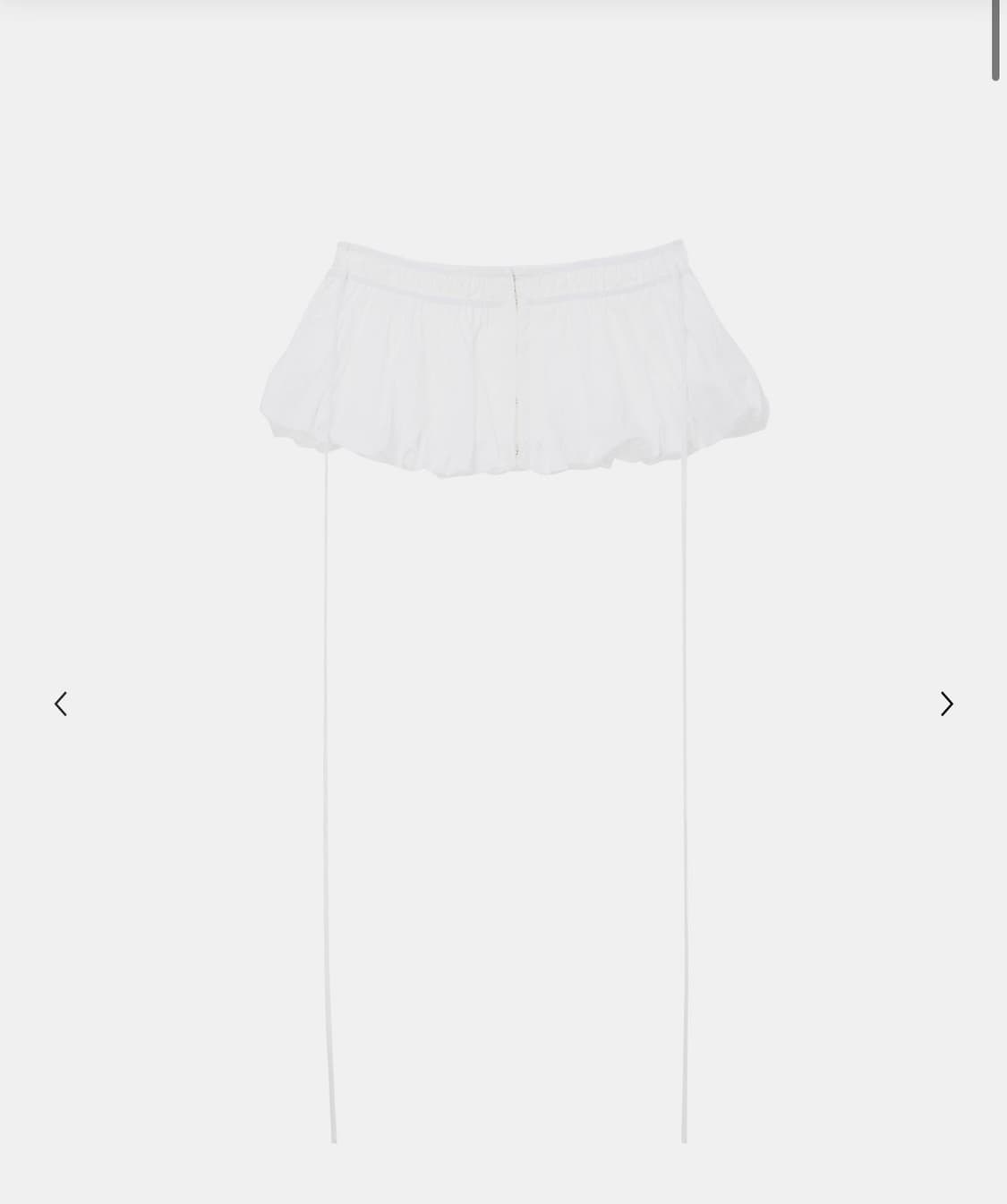
Task: Advance to the next product photo
Action: (947, 704)
